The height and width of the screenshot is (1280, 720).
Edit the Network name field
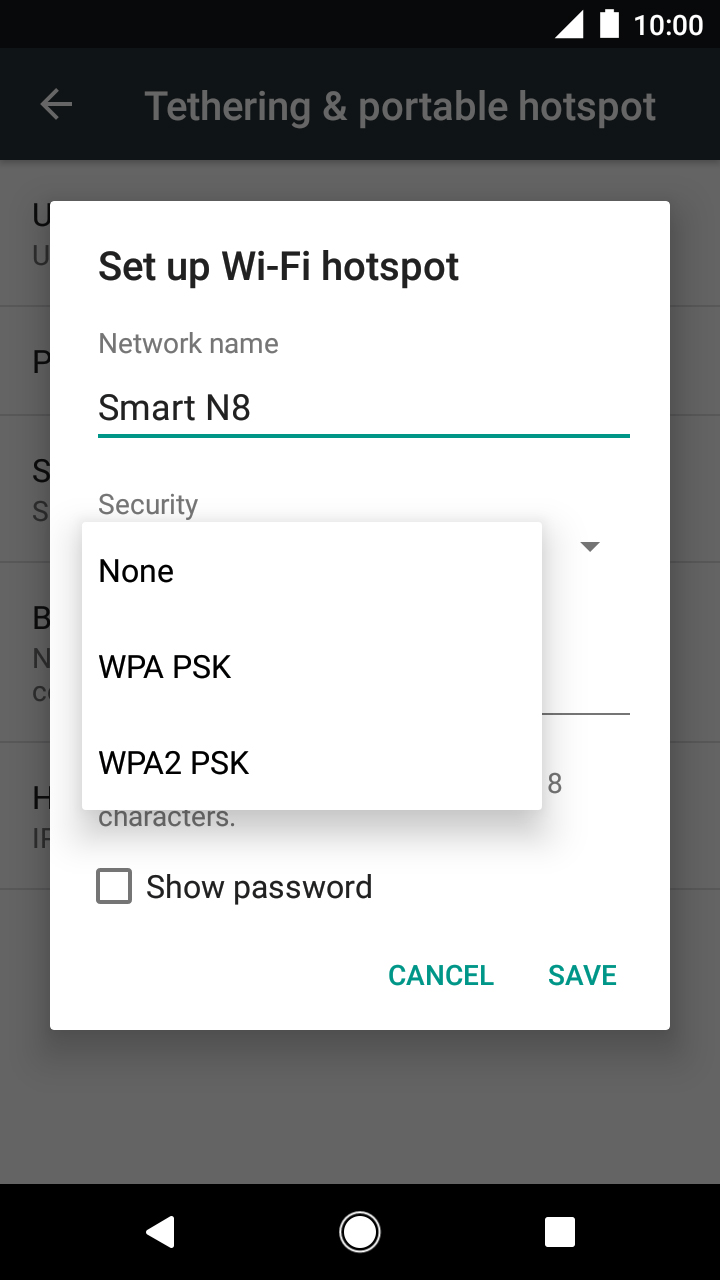point(364,408)
